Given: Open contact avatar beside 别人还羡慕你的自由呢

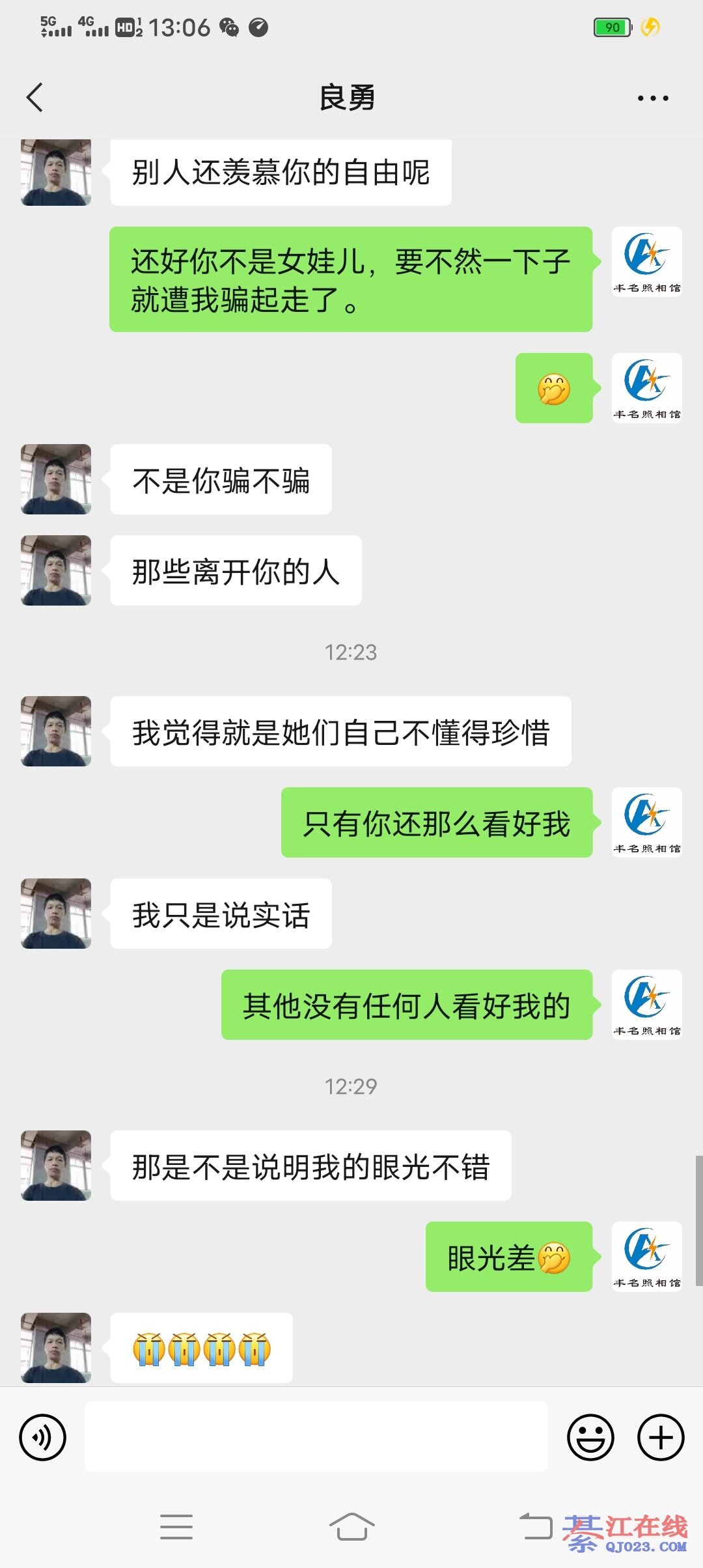Looking at the screenshot, I should tap(56, 173).
